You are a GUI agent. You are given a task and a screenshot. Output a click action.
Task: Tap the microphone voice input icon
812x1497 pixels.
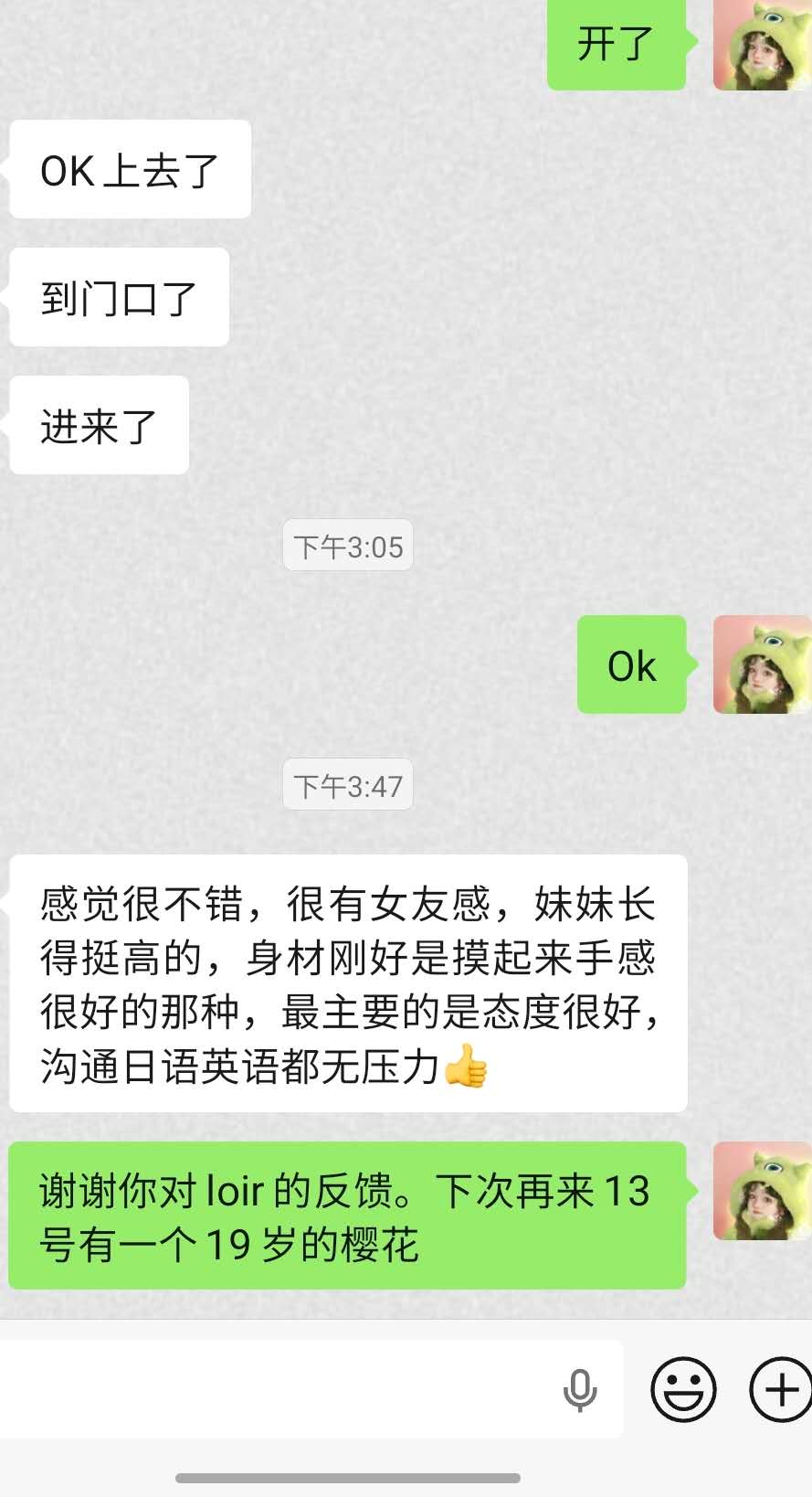pyautogui.click(x=580, y=1391)
